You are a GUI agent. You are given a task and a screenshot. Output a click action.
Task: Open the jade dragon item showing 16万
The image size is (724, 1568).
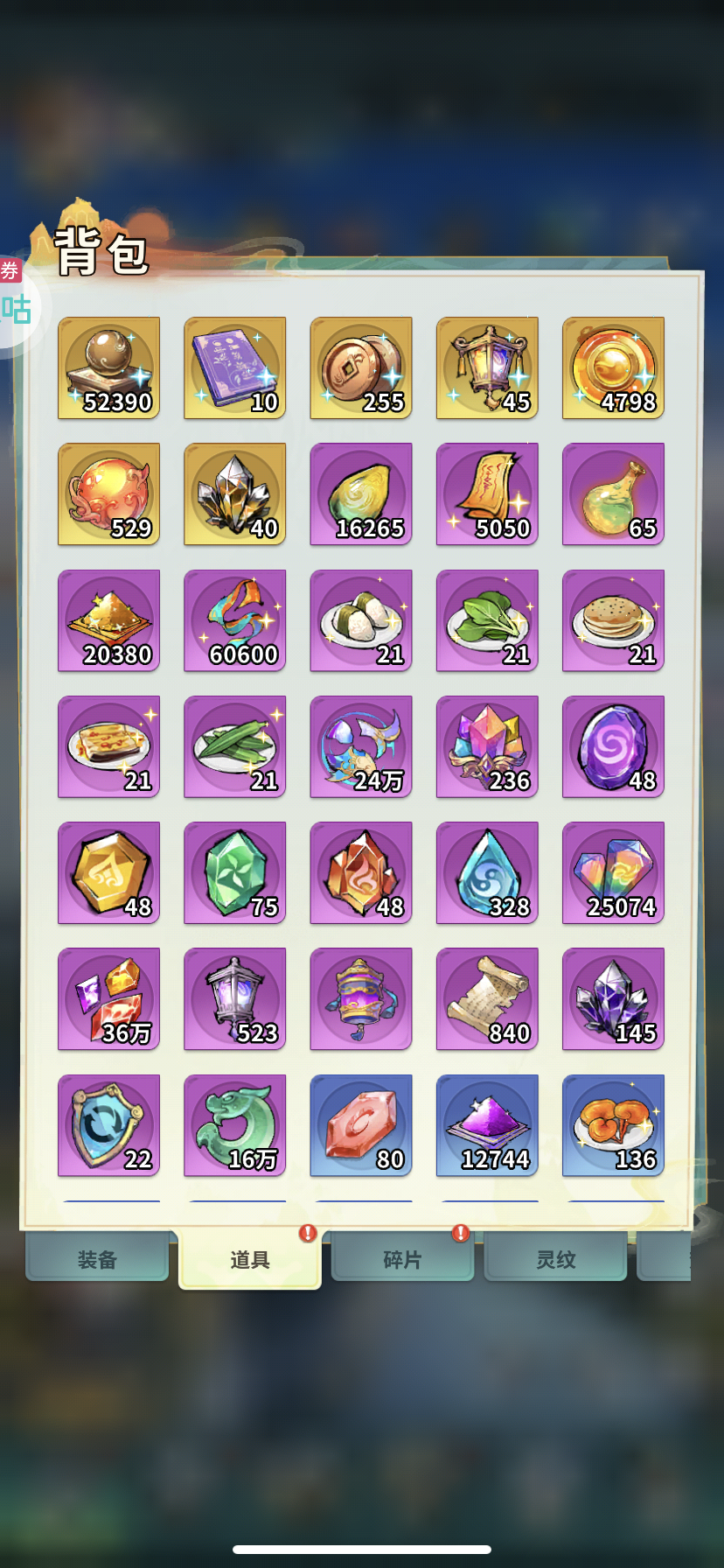pyautogui.click(x=235, y=1125)
